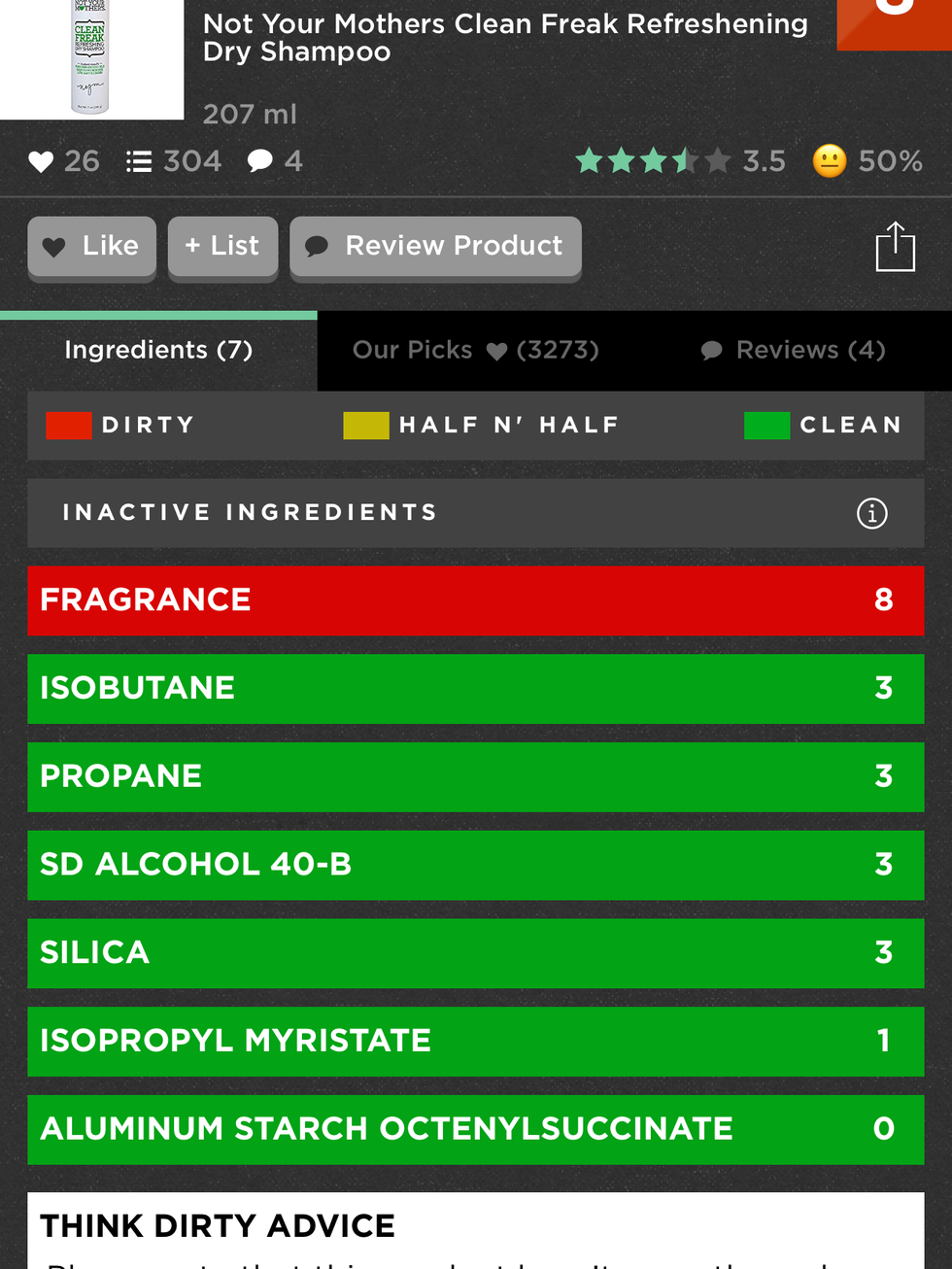Select the Ingredients (7) tab
The image size is (952, 1269).
[158, 351]
